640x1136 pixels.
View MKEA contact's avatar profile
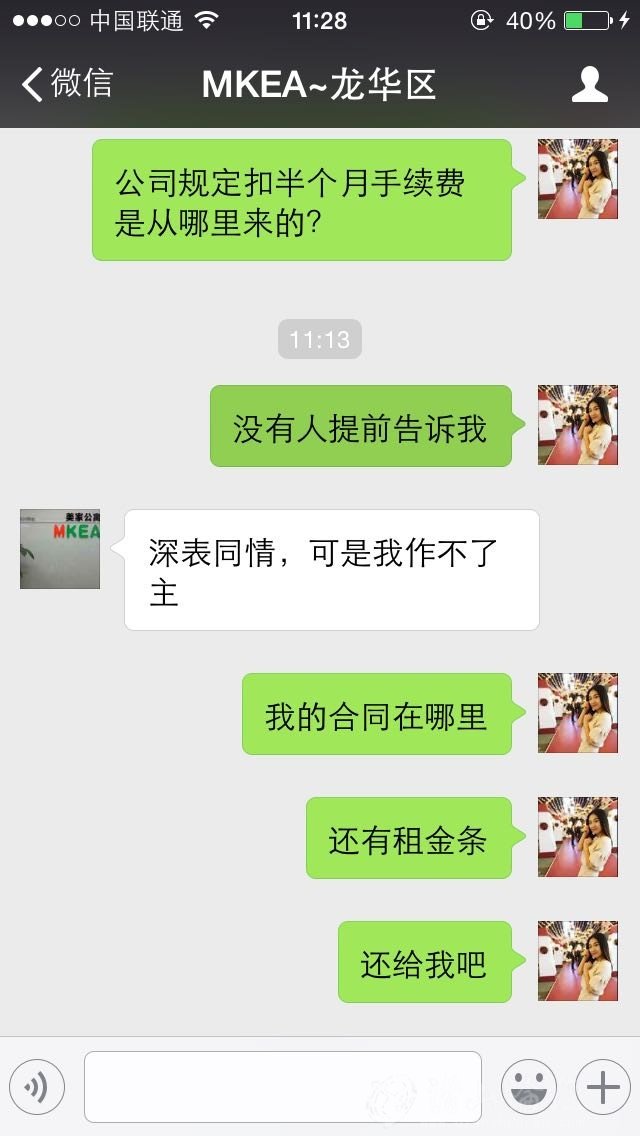[60, 548]
